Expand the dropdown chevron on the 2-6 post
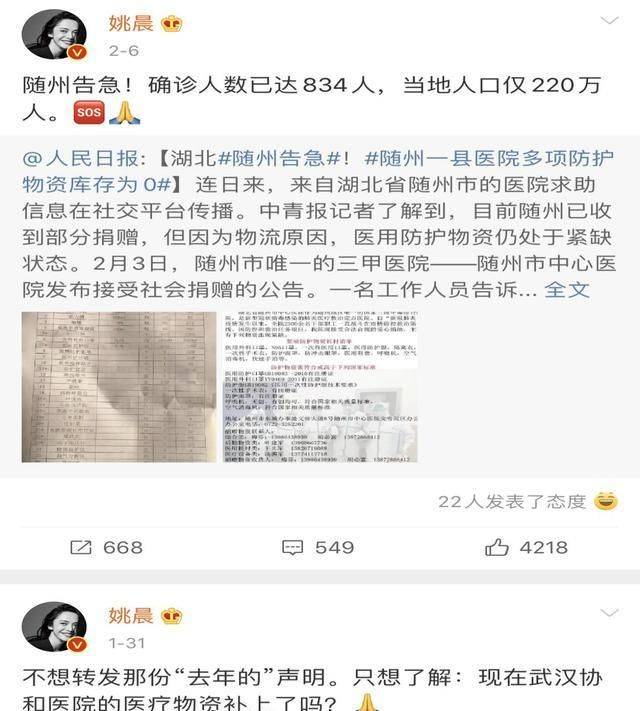 click(608, 22)
